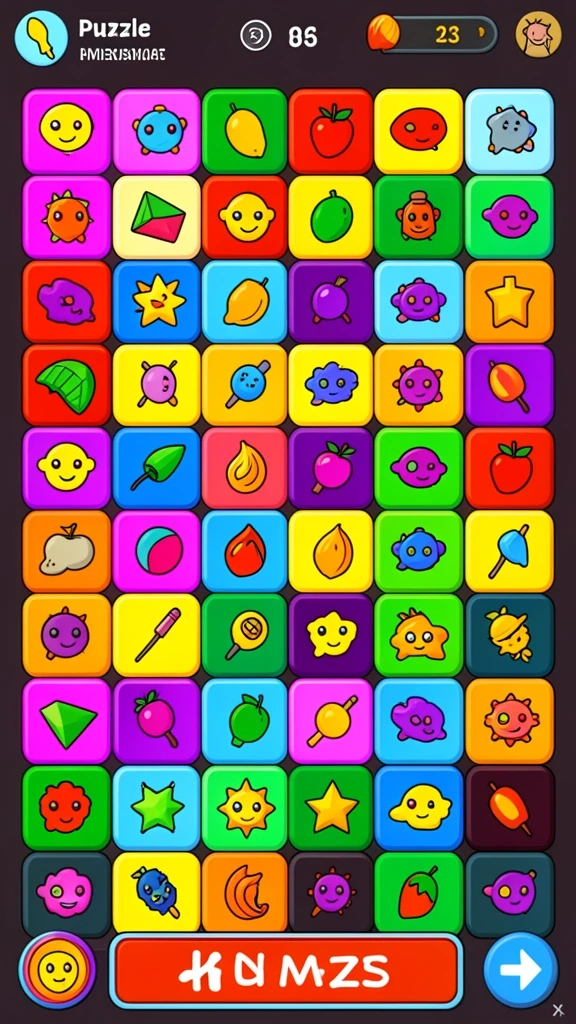Screen dimensions: 576x1024
Task: Select the green star on the light blue tile
Action: [x=157, y=808]
